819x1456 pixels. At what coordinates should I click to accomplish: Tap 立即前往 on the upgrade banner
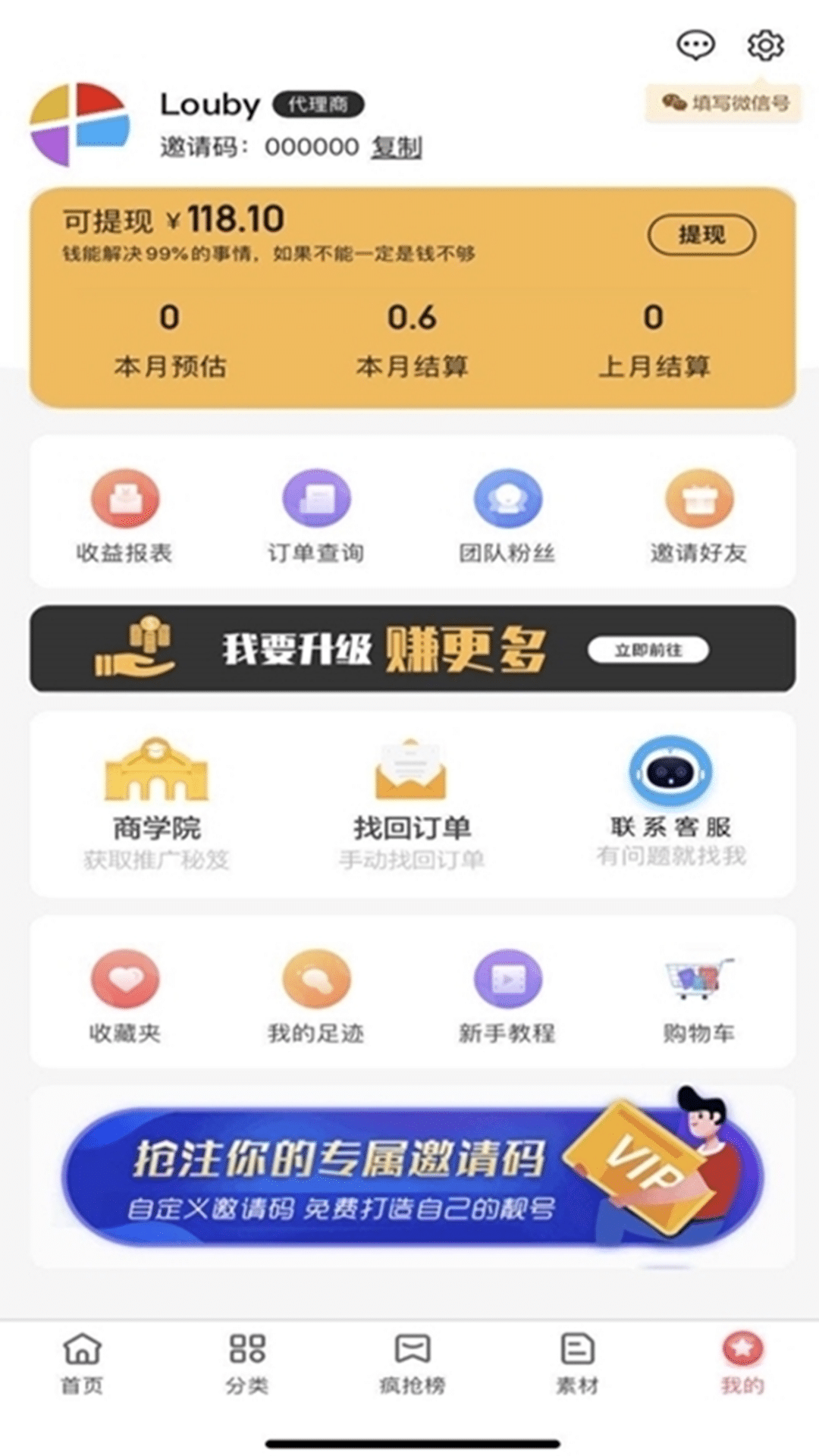point(648,650)
